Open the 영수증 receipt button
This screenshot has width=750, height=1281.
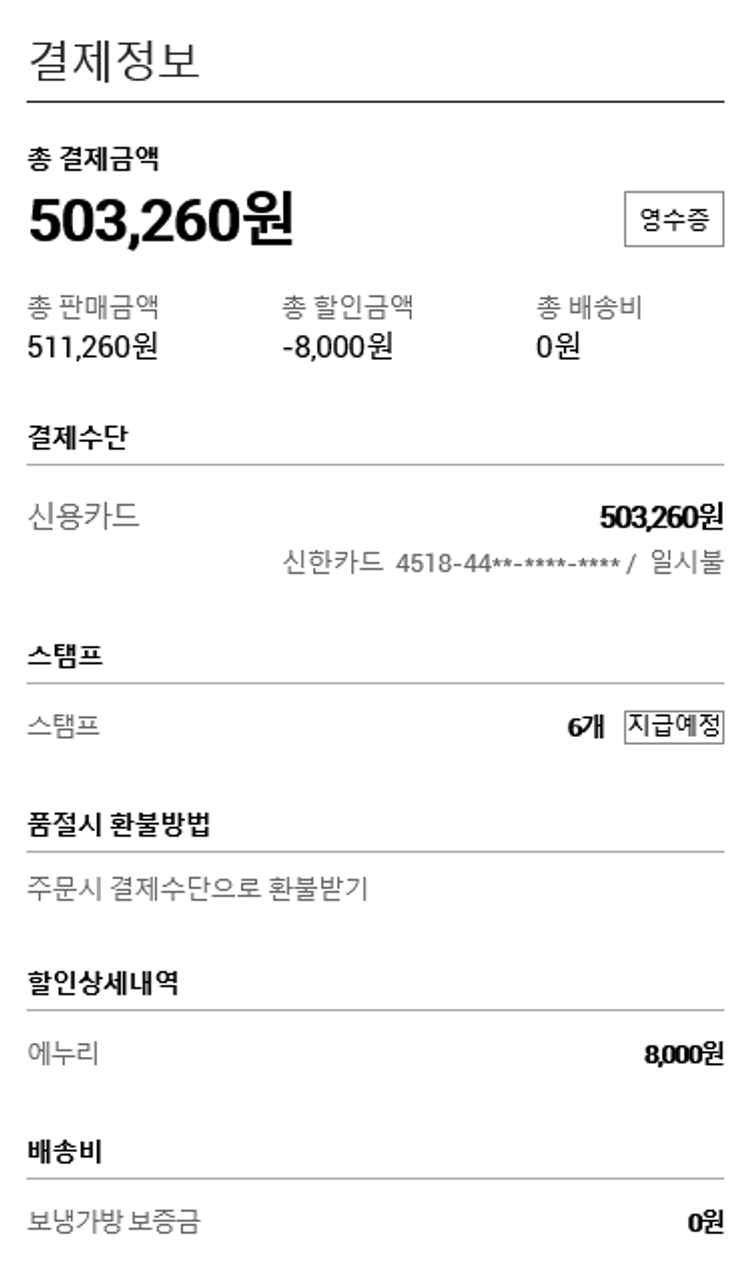click(673, 220)
